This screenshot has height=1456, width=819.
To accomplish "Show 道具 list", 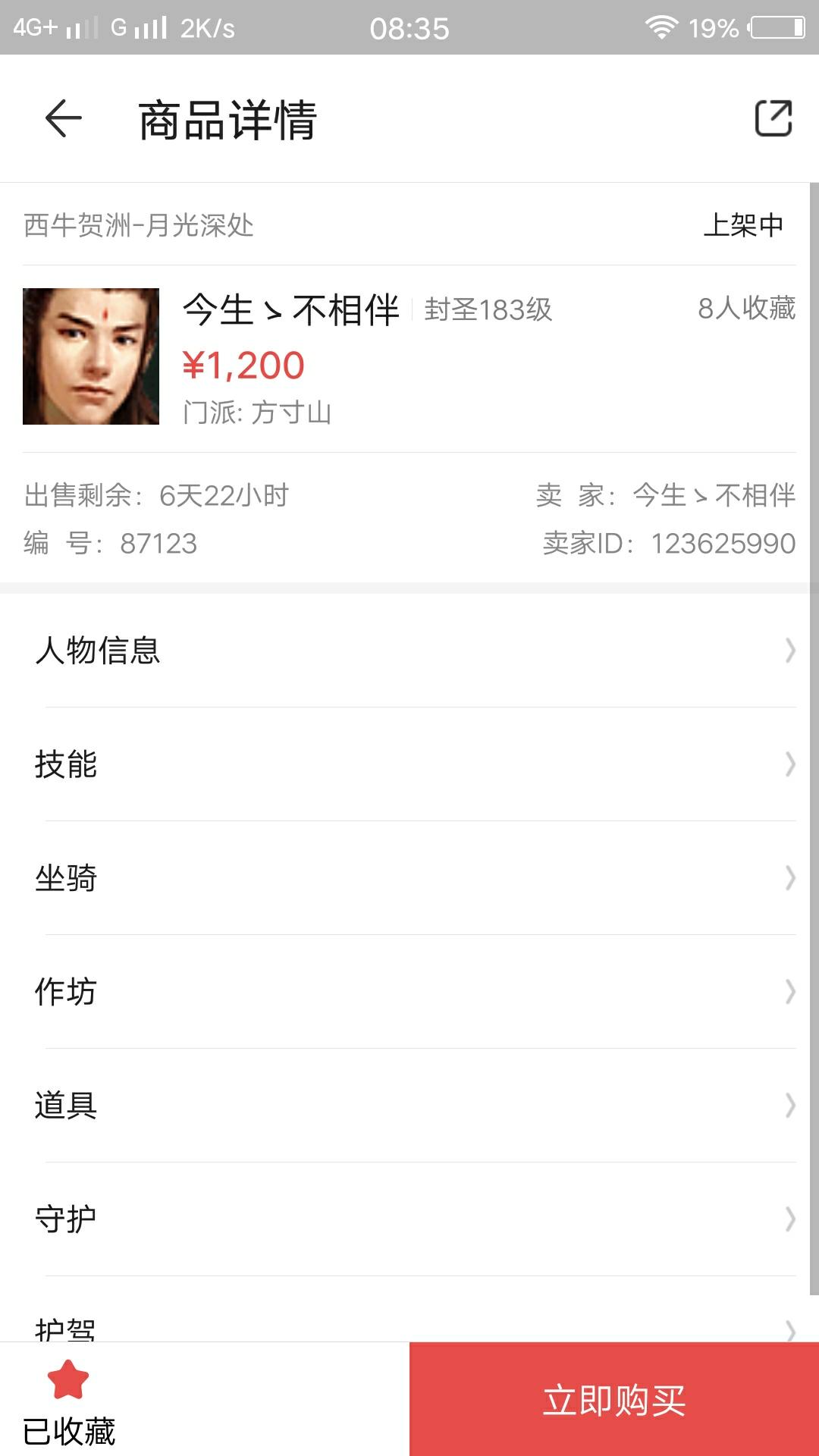I will tap(409, 1106).
